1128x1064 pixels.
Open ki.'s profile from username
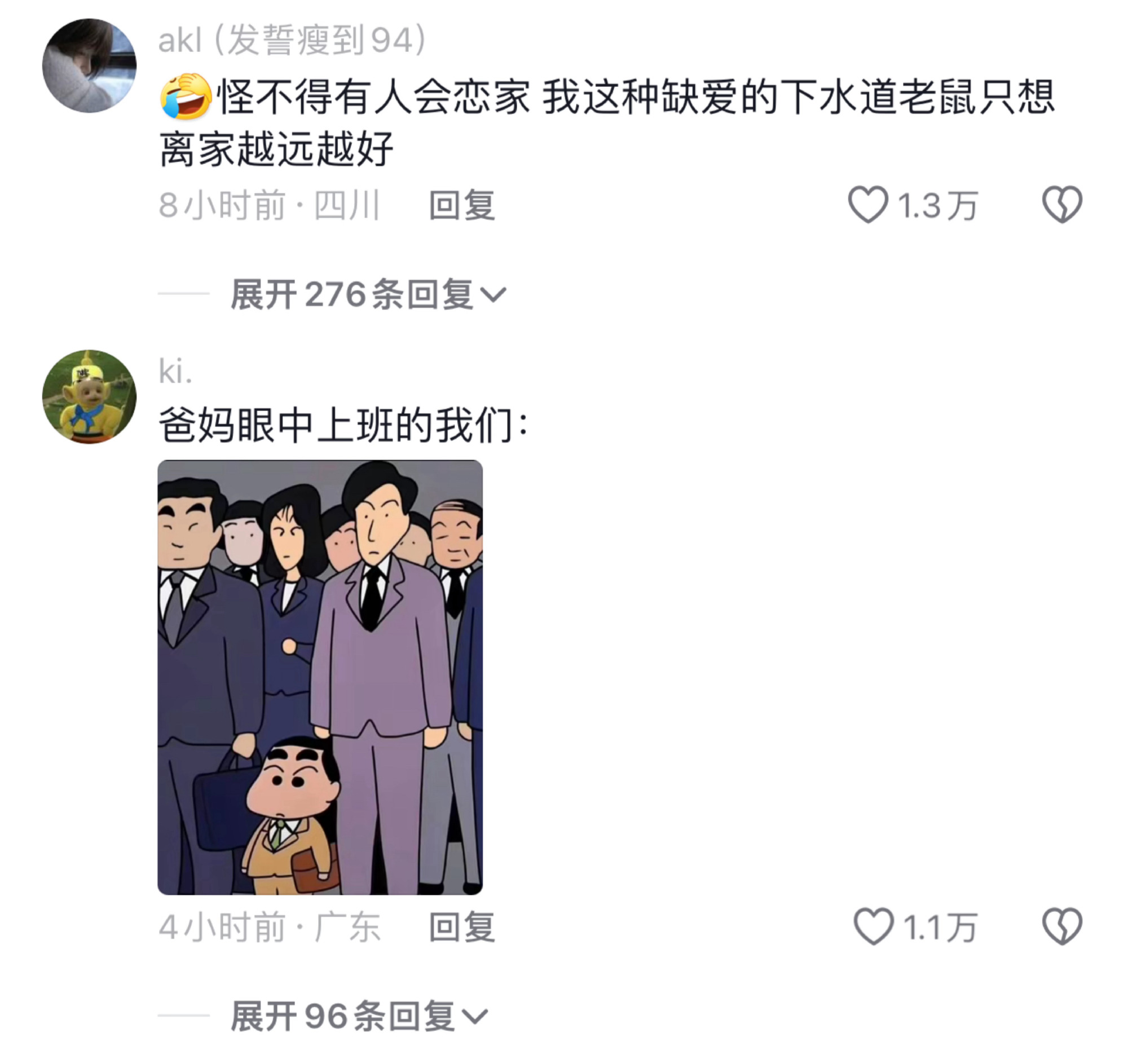click(x=175, y=372)
